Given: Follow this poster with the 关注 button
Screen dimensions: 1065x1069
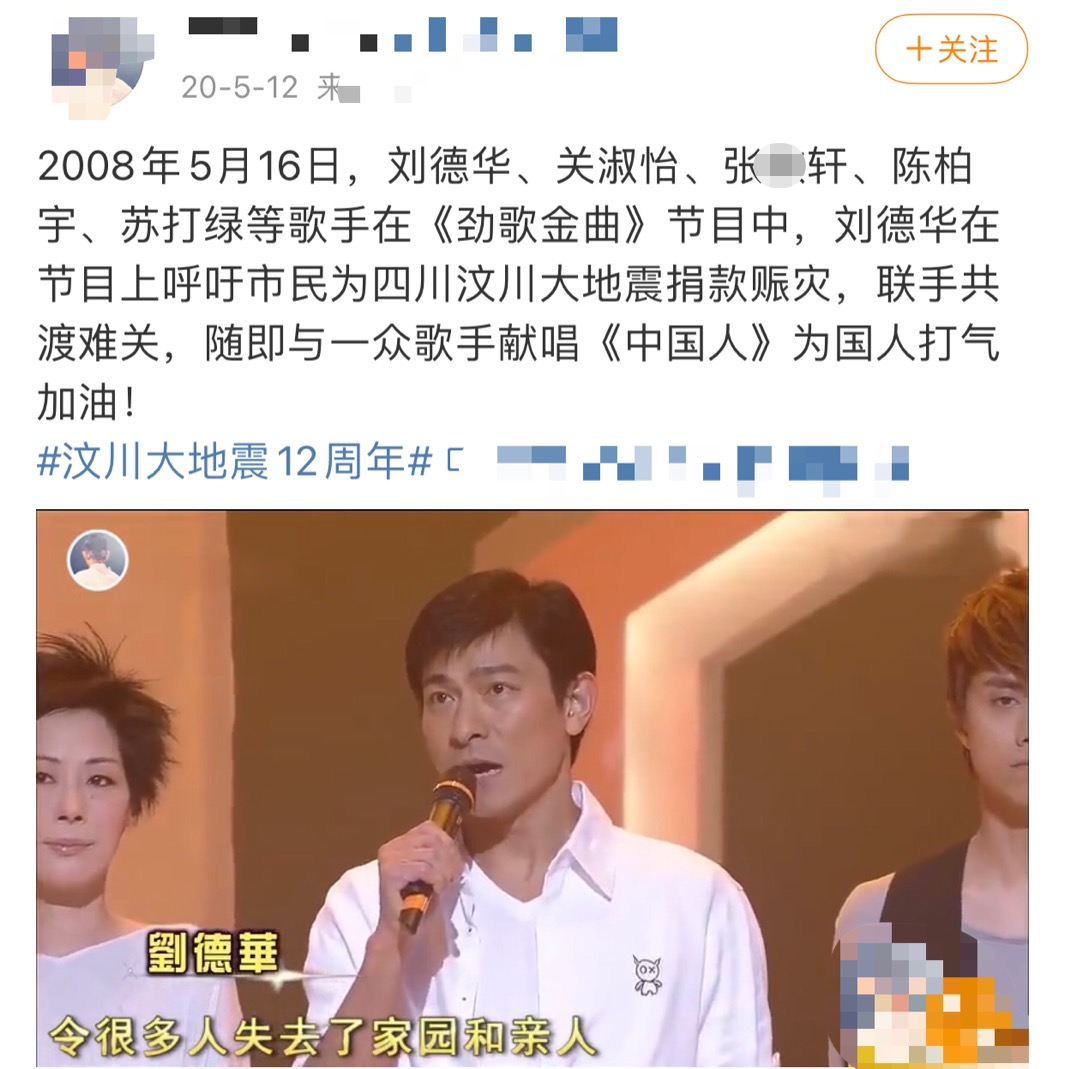Looking at the screenshot, I should pyautogui.click(x=951, y=49).
